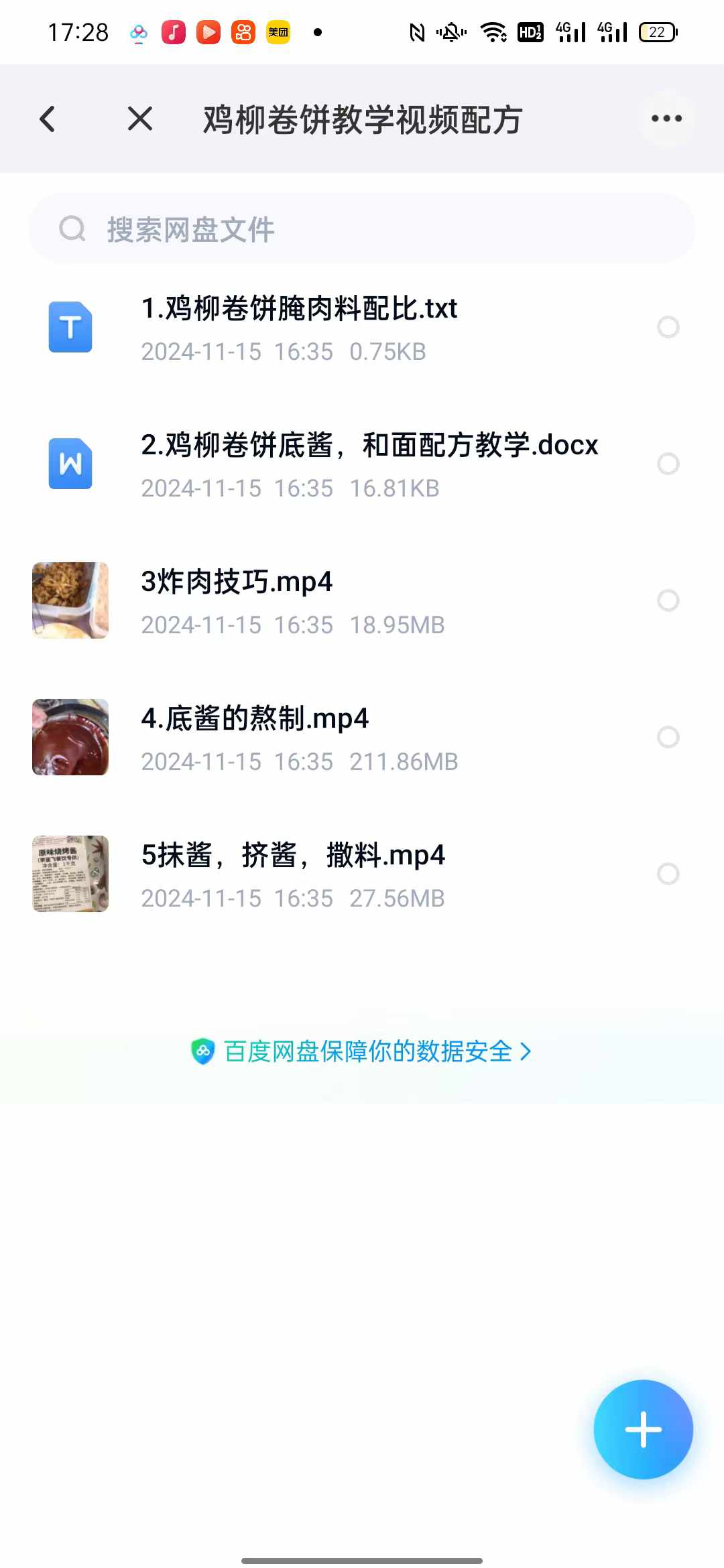Tap the shield icon next to data safety text
This screenshot has width=724, height=1568.
pos(203,1051)
